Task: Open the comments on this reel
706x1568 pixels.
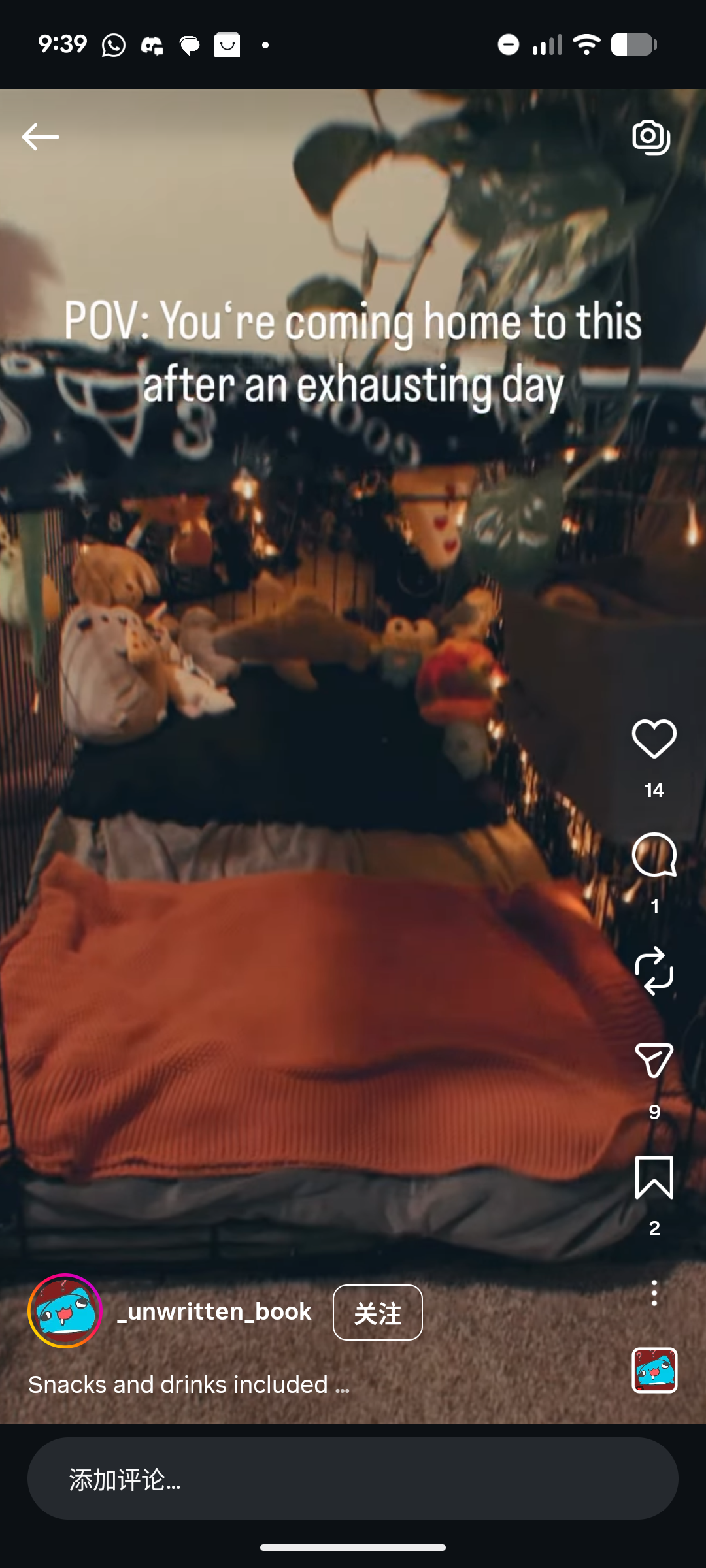Action: click(x=654, y=855)
